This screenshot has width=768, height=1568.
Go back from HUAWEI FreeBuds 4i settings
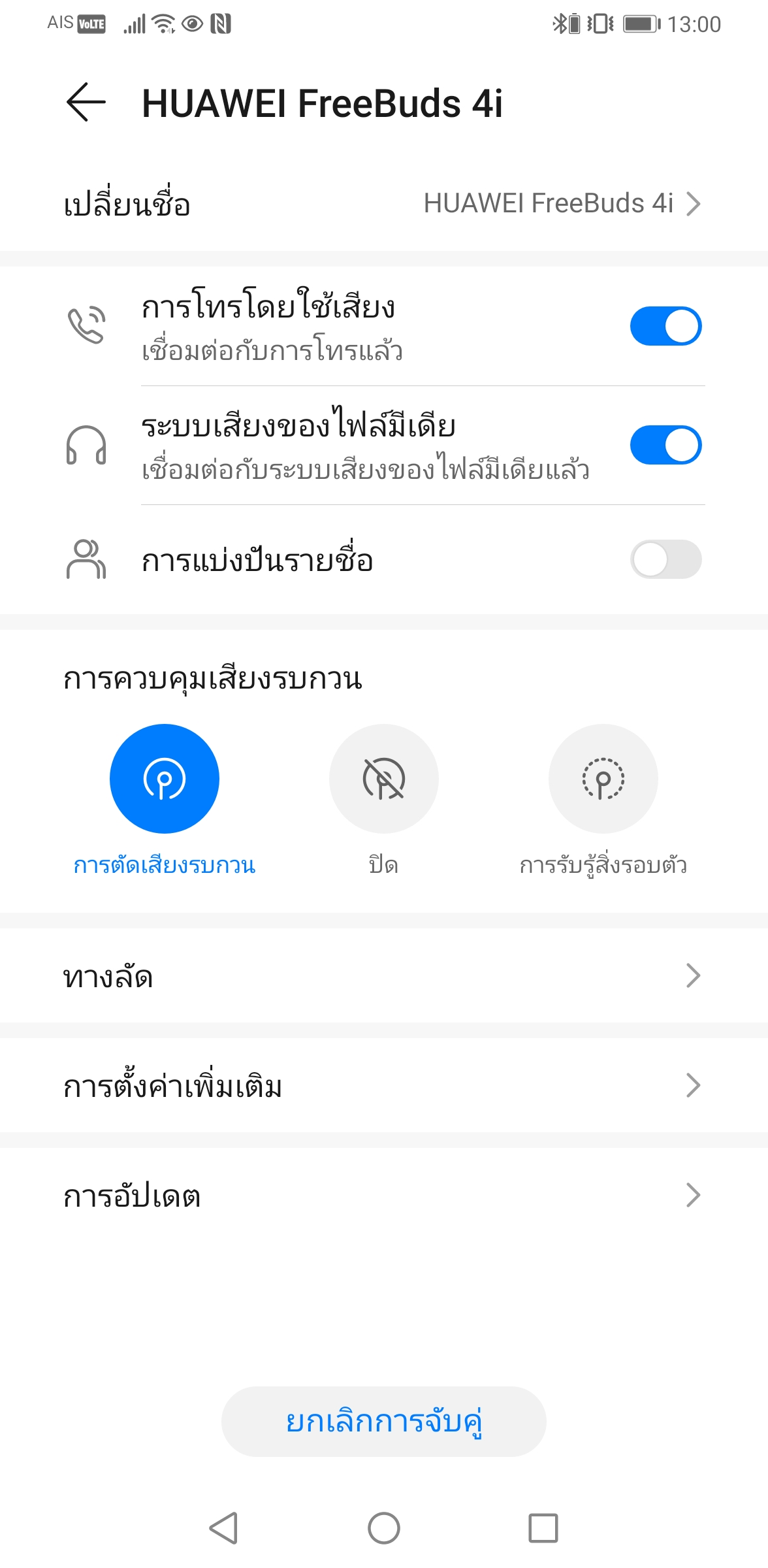tap(86, 103)
